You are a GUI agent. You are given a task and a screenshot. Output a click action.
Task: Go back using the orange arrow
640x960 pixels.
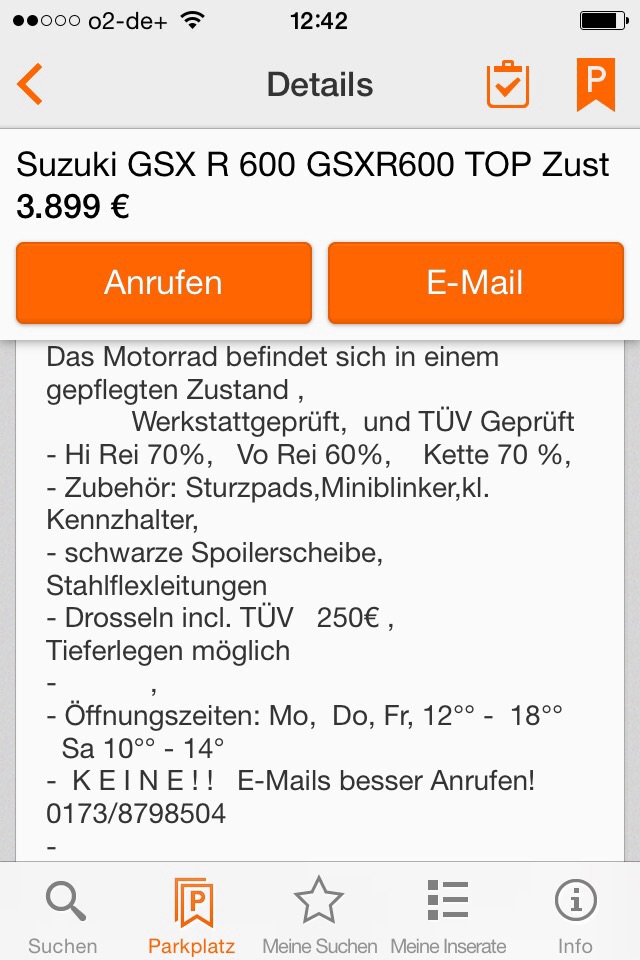point(30,84)
